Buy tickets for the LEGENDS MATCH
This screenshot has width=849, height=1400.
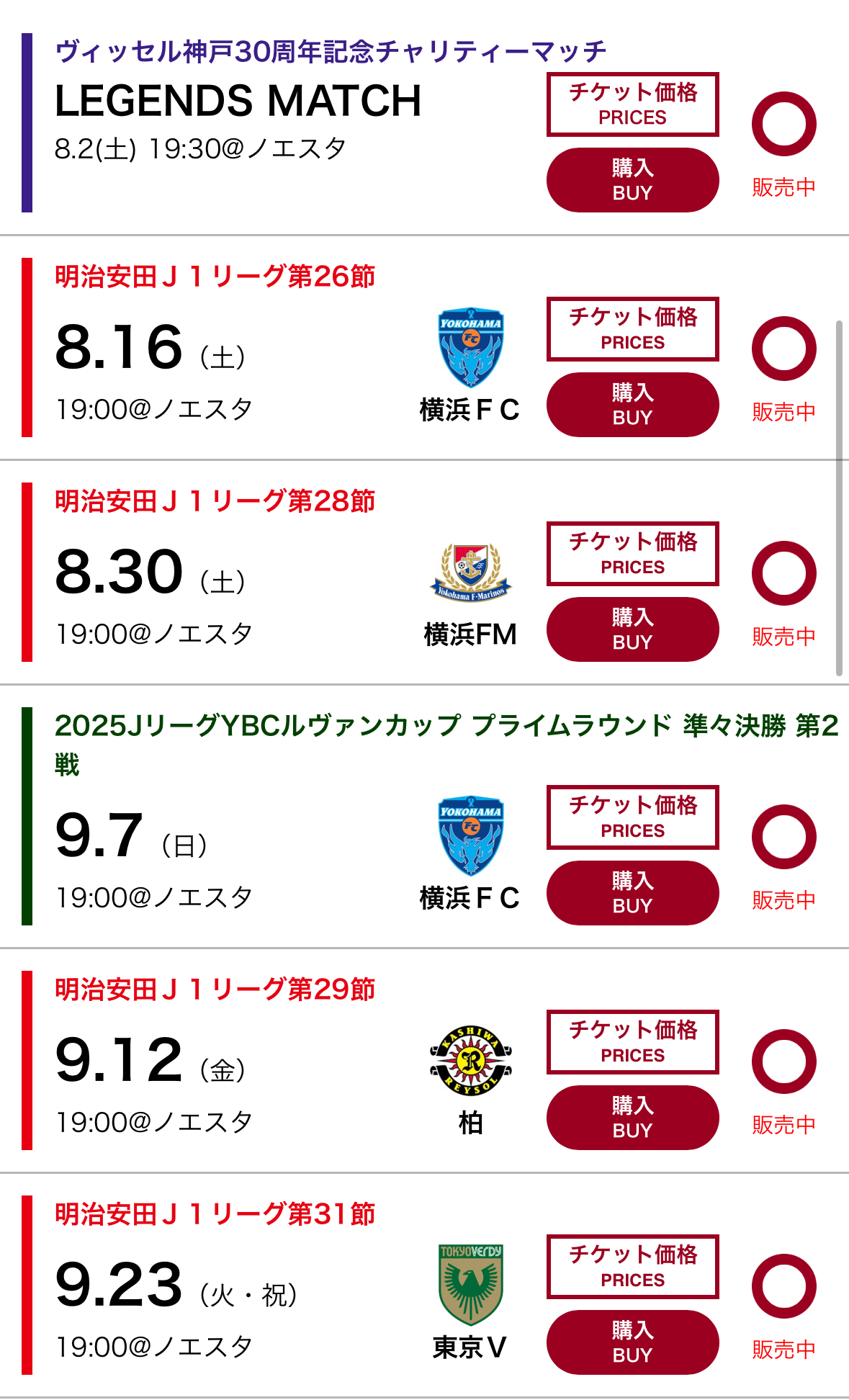632,180
